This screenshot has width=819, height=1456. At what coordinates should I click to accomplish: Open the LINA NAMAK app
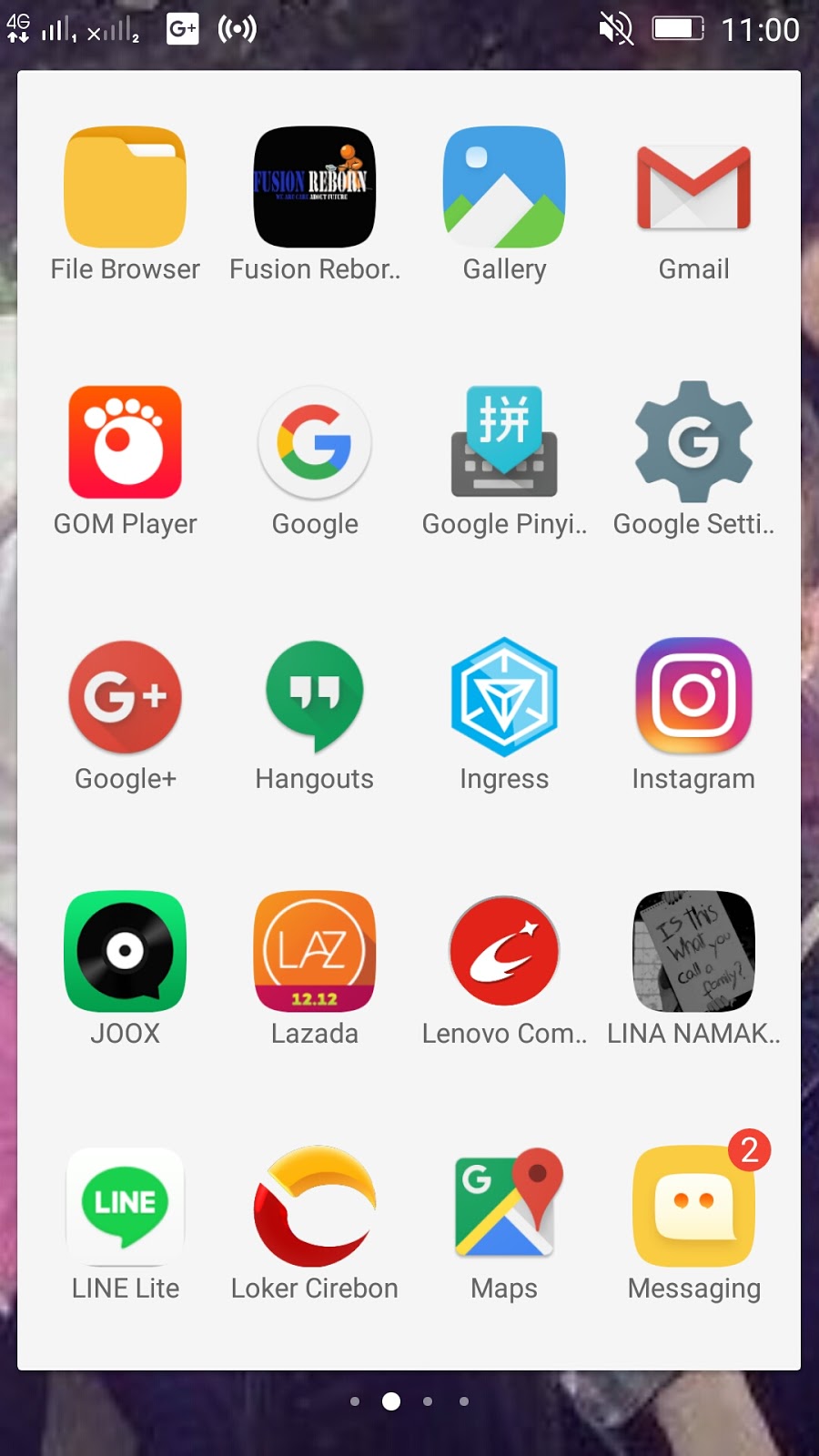click(693, 952)
